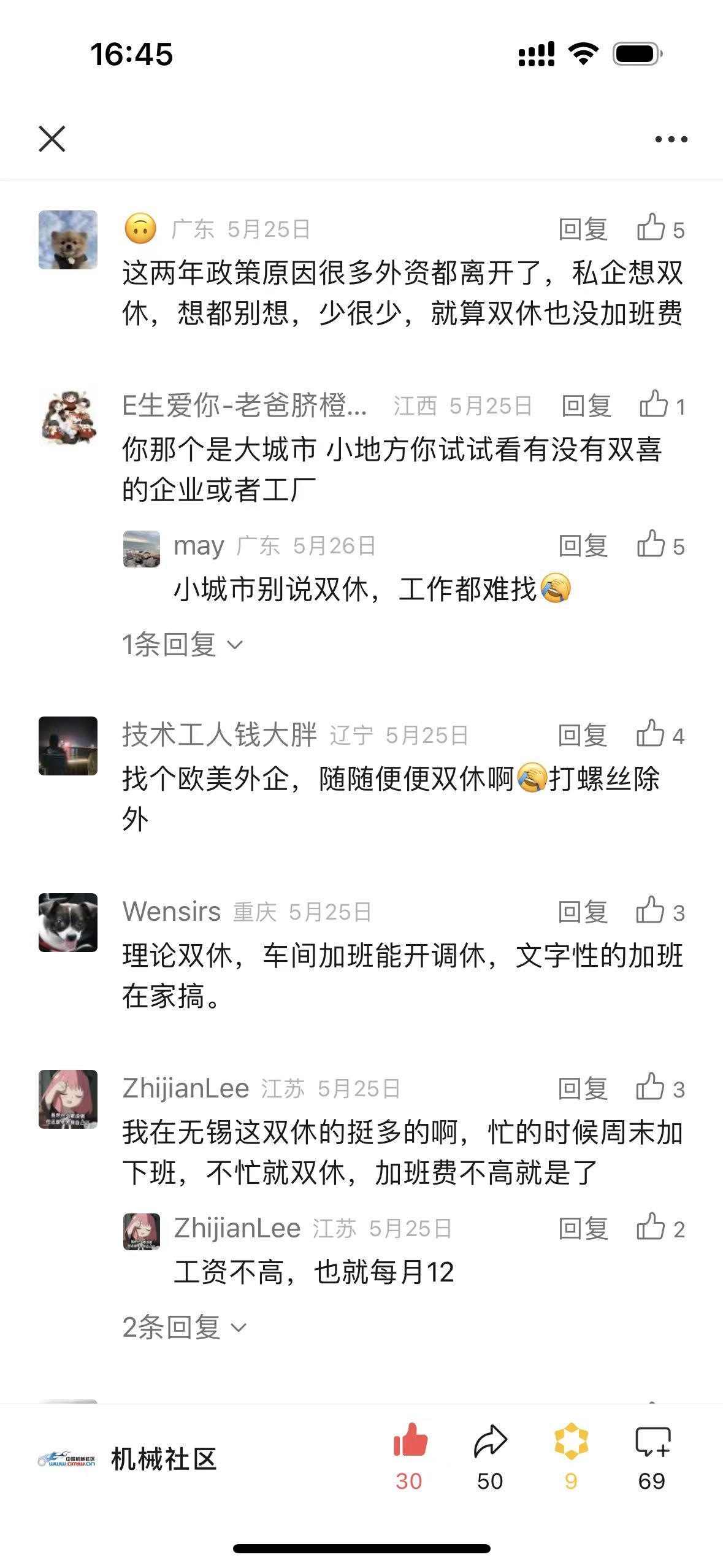
Task: Close the comments page
Action: coord(52,139)
